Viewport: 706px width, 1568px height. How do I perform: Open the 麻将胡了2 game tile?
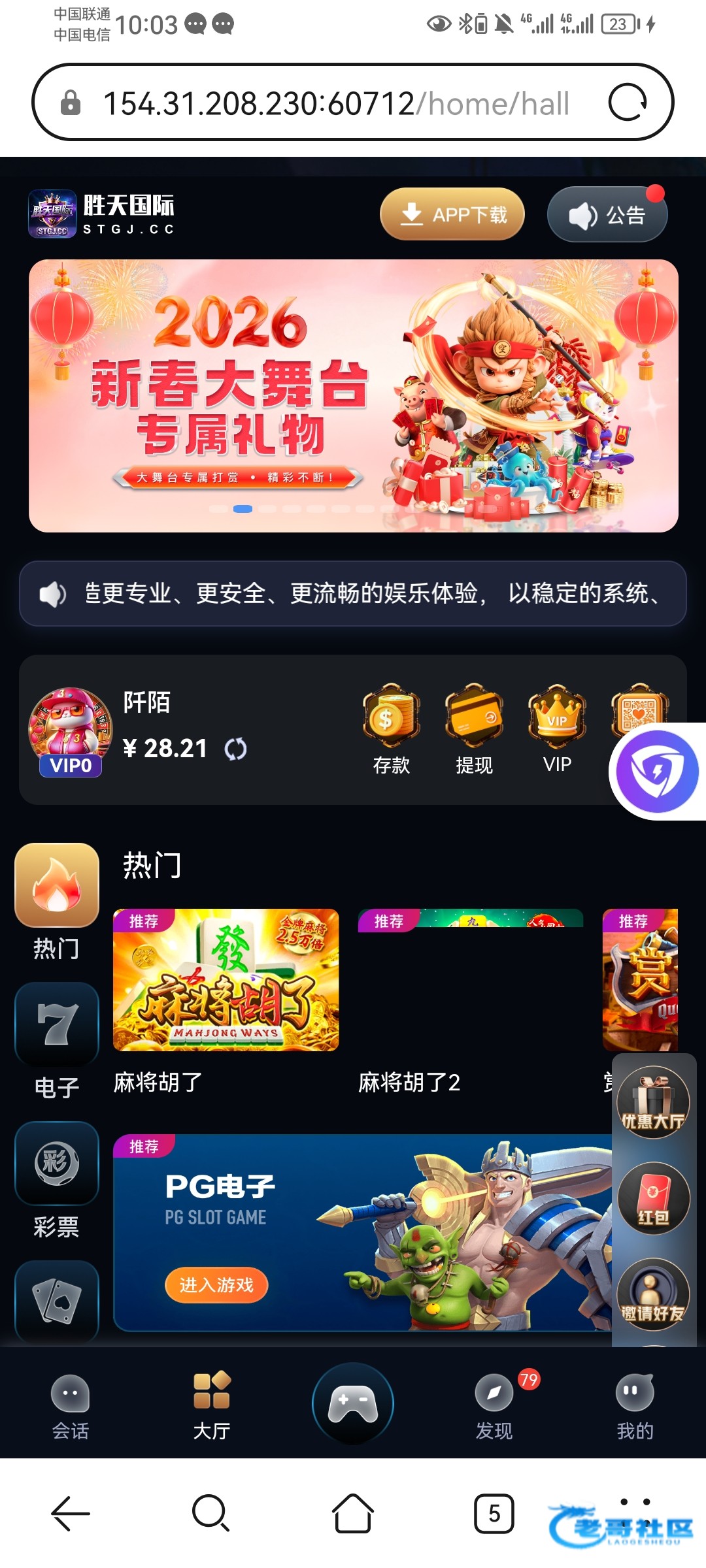coord(470,980)
